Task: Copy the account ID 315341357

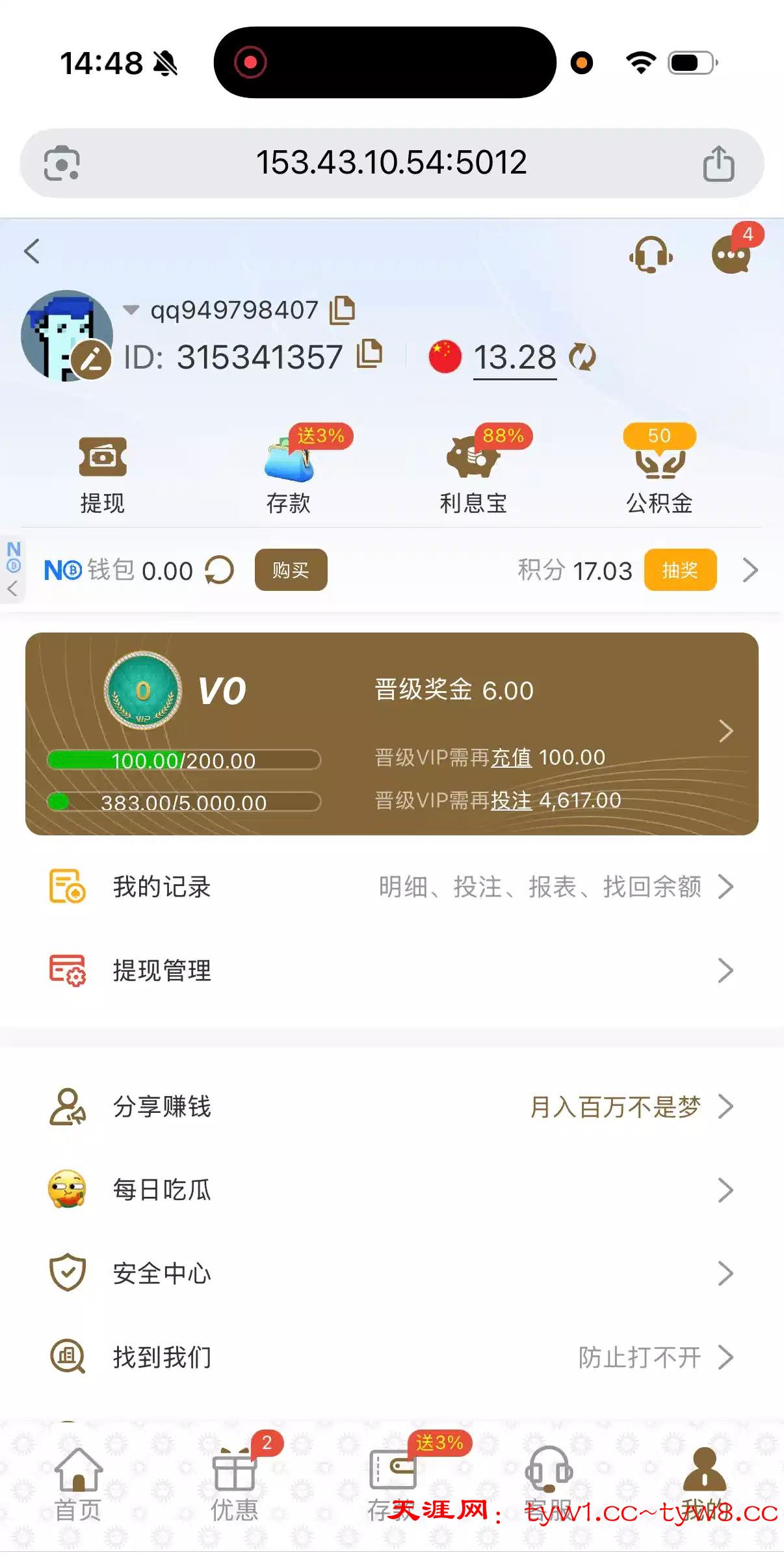Action: (x=369, y=354)
